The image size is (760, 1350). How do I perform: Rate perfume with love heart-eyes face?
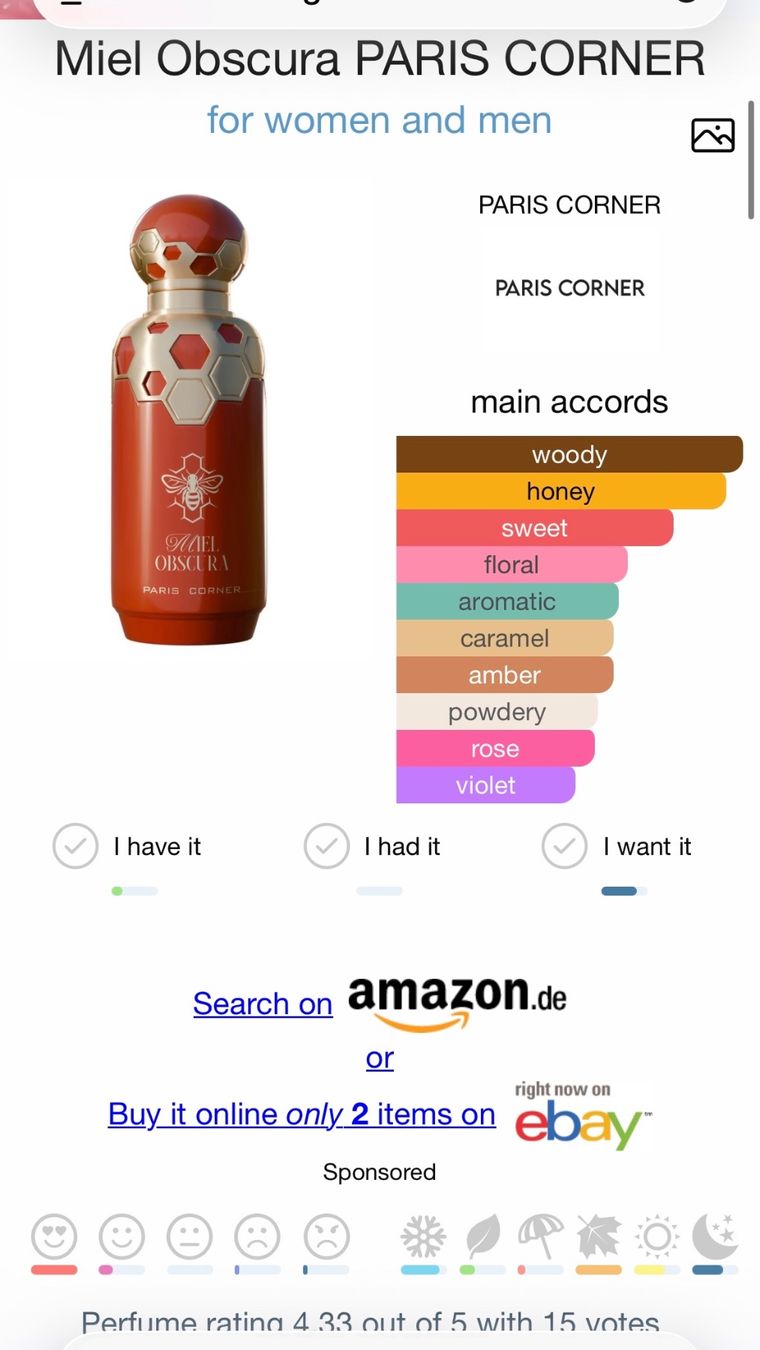tap(54, 1237)
